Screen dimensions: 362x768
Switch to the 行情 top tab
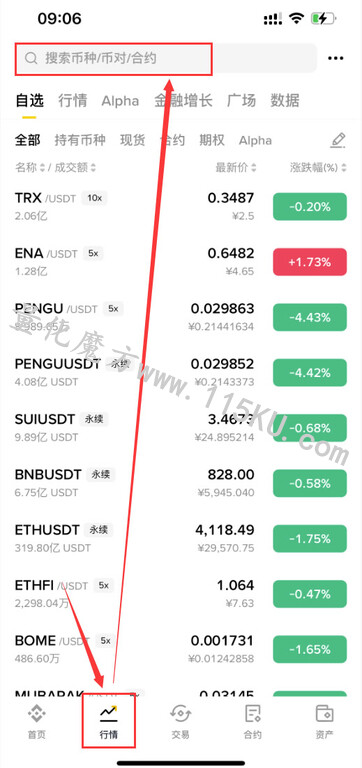click(72, 101)
